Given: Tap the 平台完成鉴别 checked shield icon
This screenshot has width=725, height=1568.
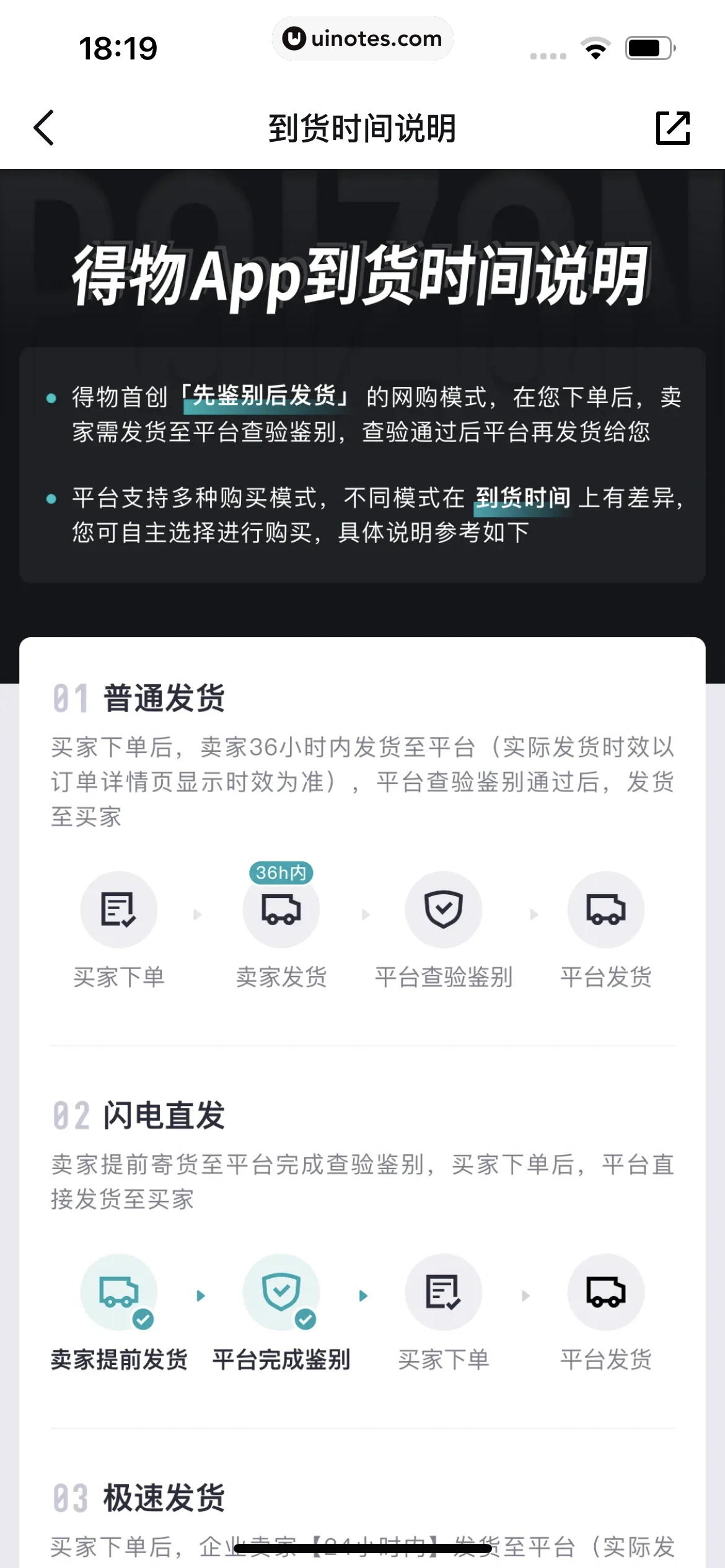Looking at the screenshot, I should click(283, 1292).
